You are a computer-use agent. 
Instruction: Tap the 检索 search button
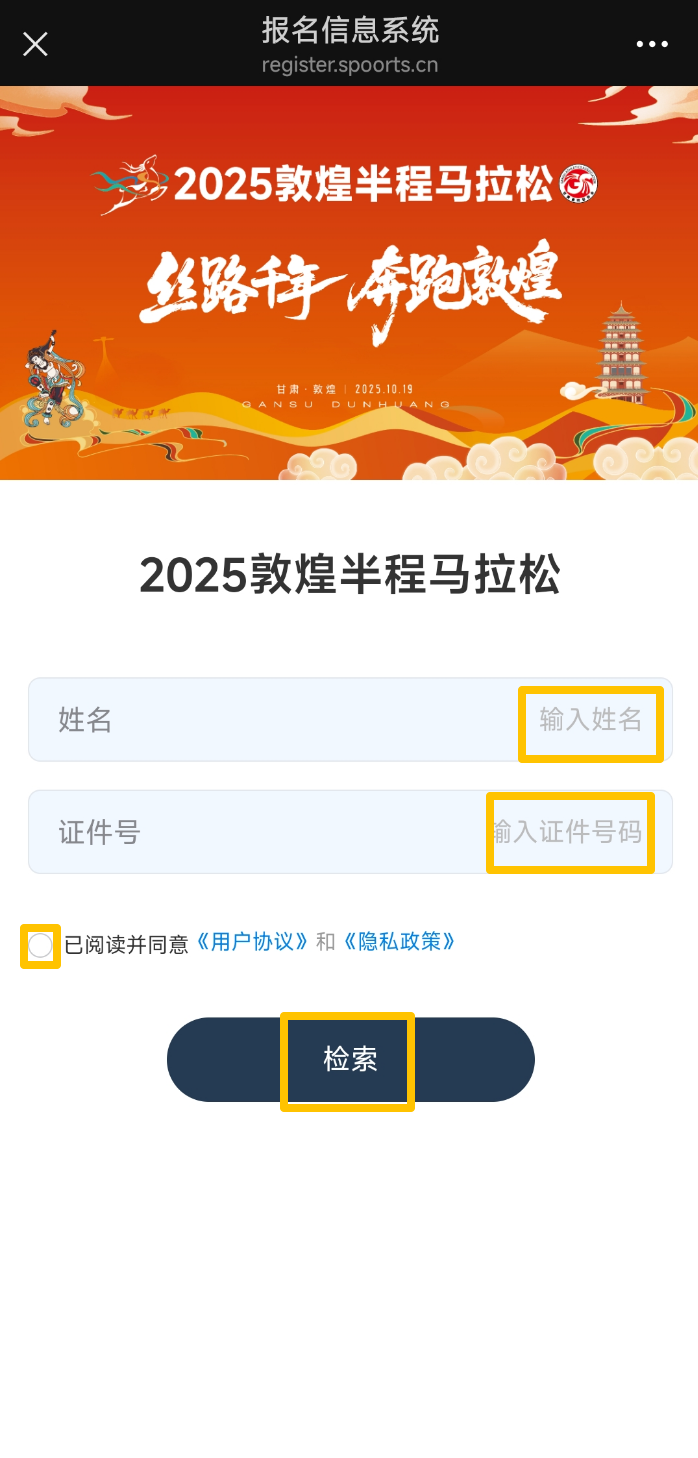click(x=350, y=1060)
